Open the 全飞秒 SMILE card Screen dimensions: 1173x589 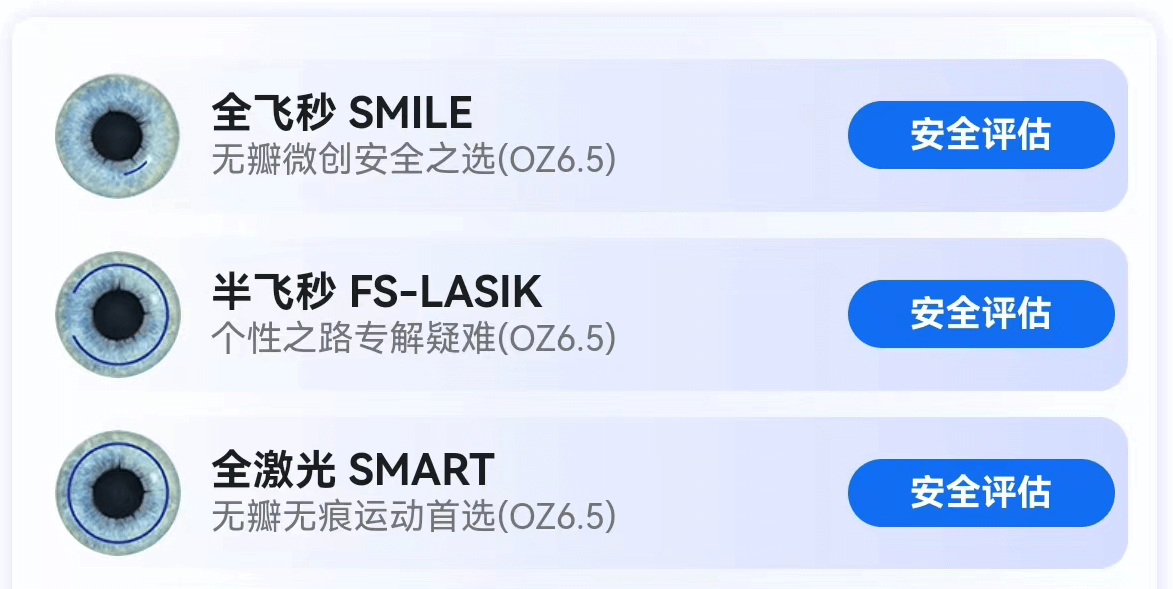(x=413, y=136)
